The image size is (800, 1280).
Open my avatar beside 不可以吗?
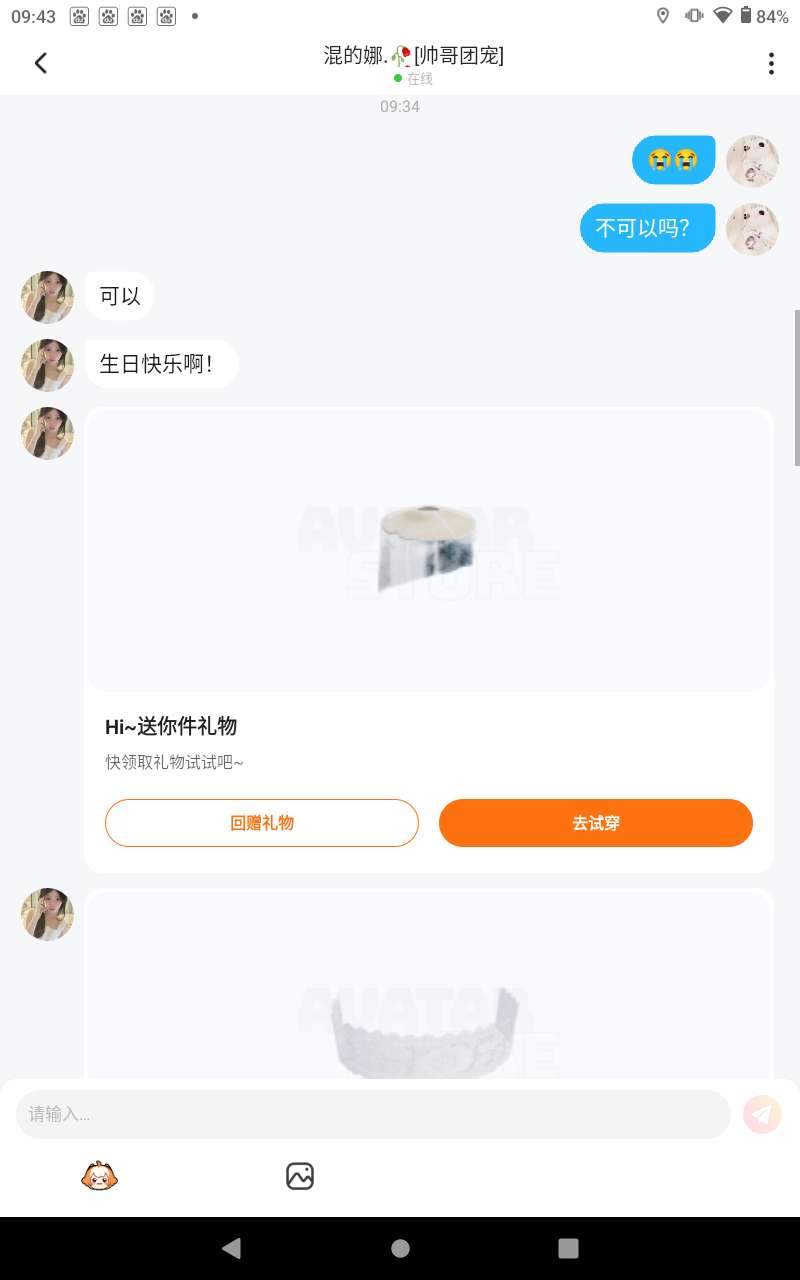pos(752,229)
